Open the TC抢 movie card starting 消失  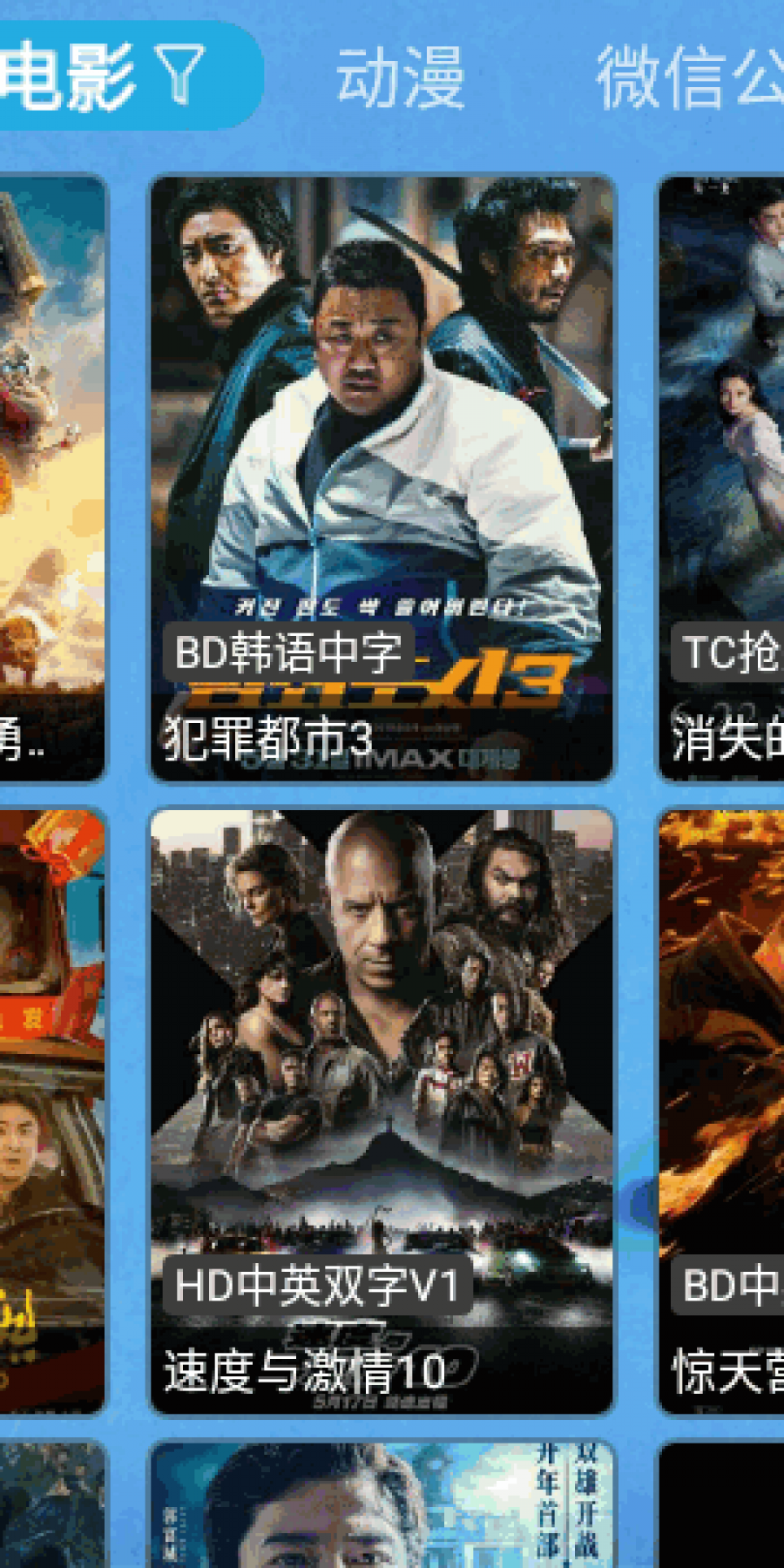[x=721, y=479]
